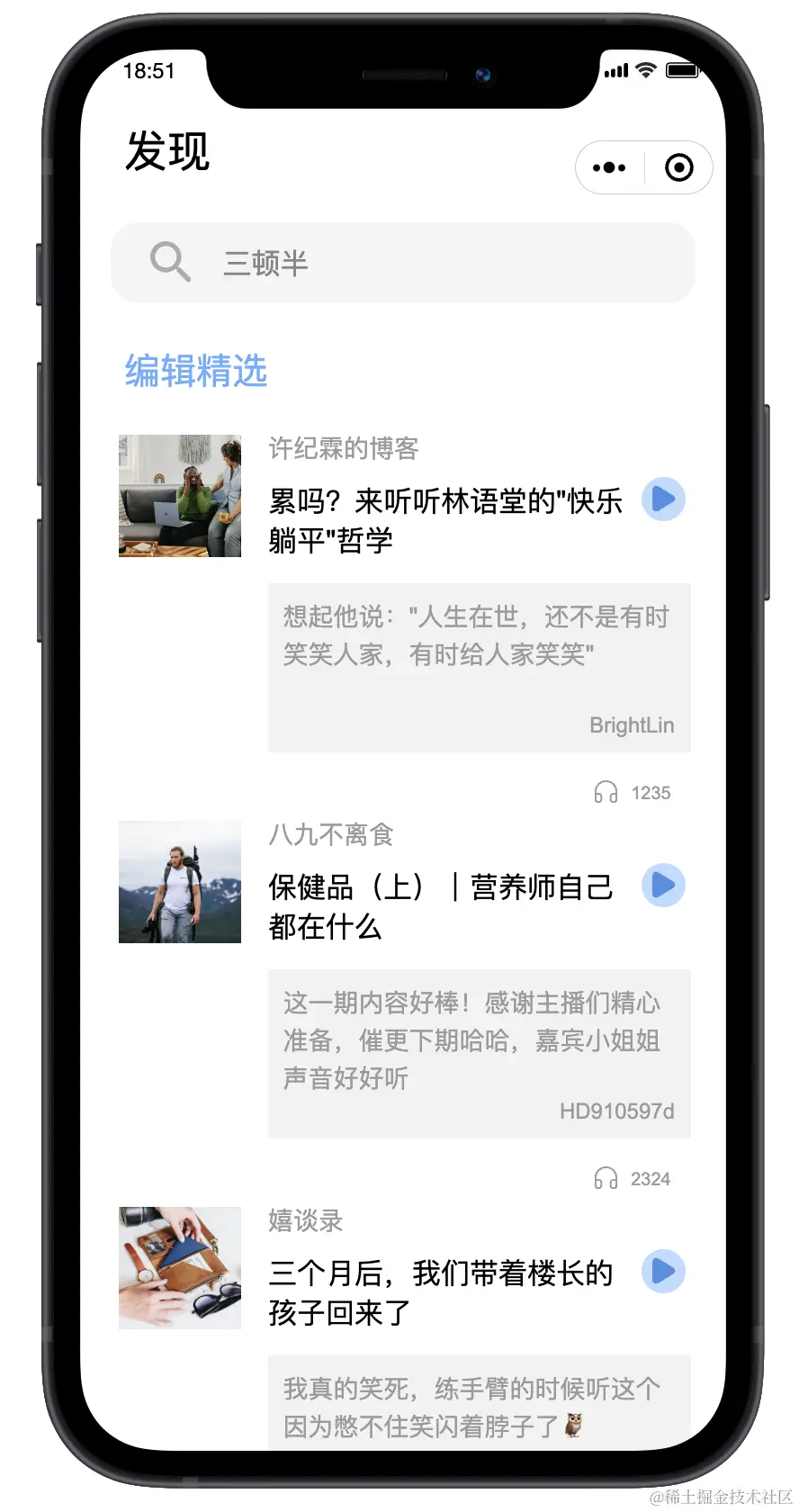Open the cover image of 许纪霖的博客

[x=180, y=496]
